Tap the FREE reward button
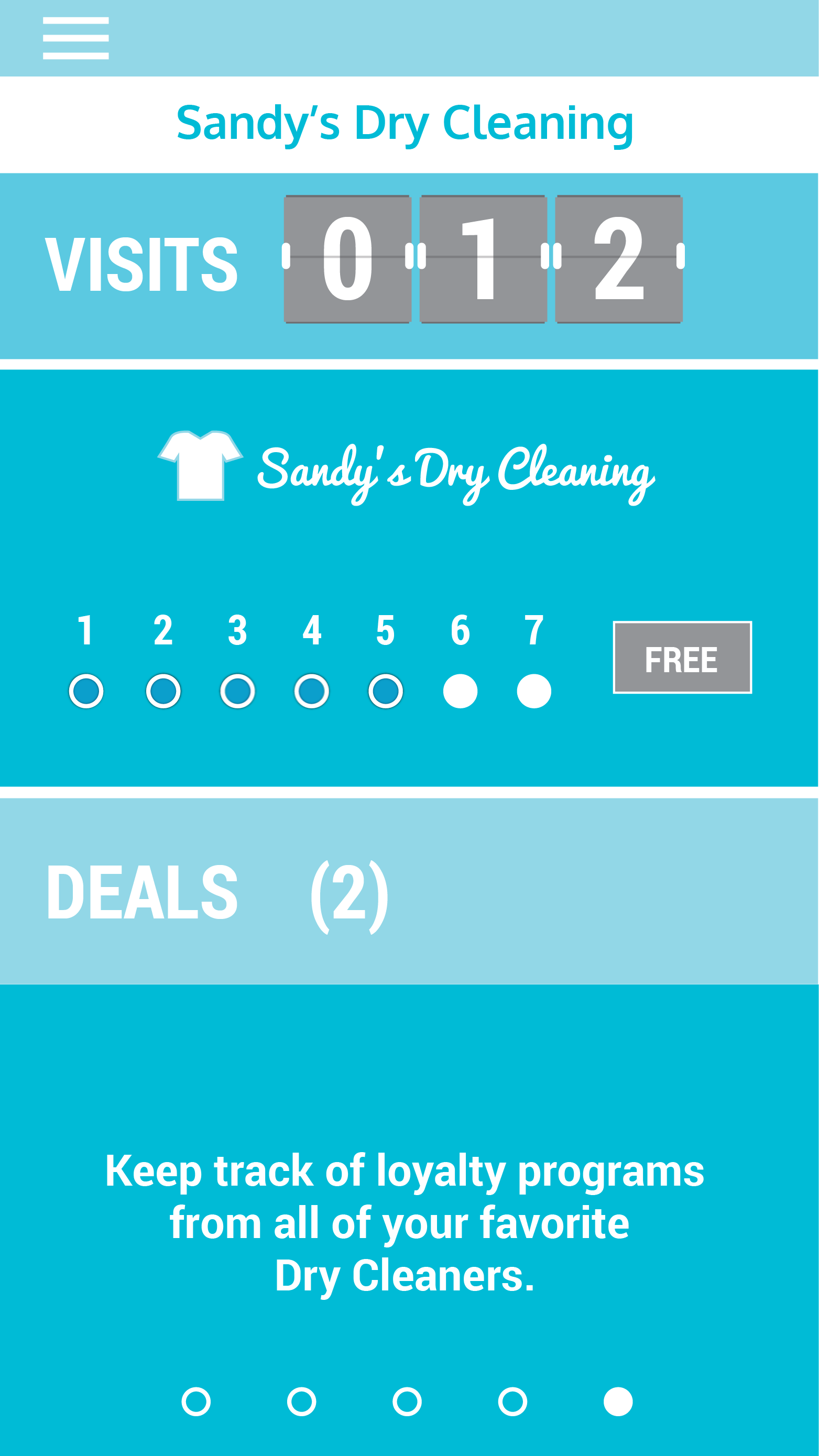This screenshot has width=819, height=1456. (x=682, y=658)
